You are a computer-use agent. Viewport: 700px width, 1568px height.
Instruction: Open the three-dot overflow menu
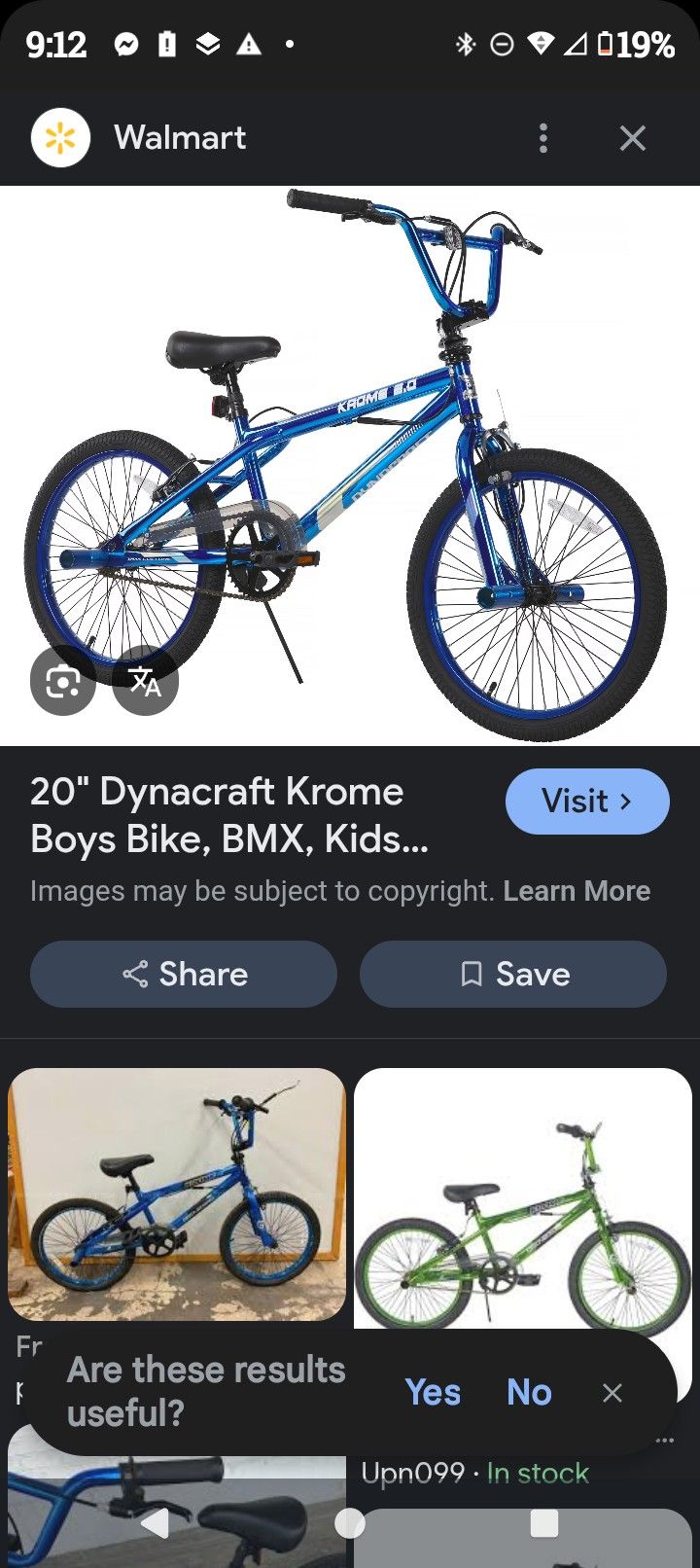[542, 137]
